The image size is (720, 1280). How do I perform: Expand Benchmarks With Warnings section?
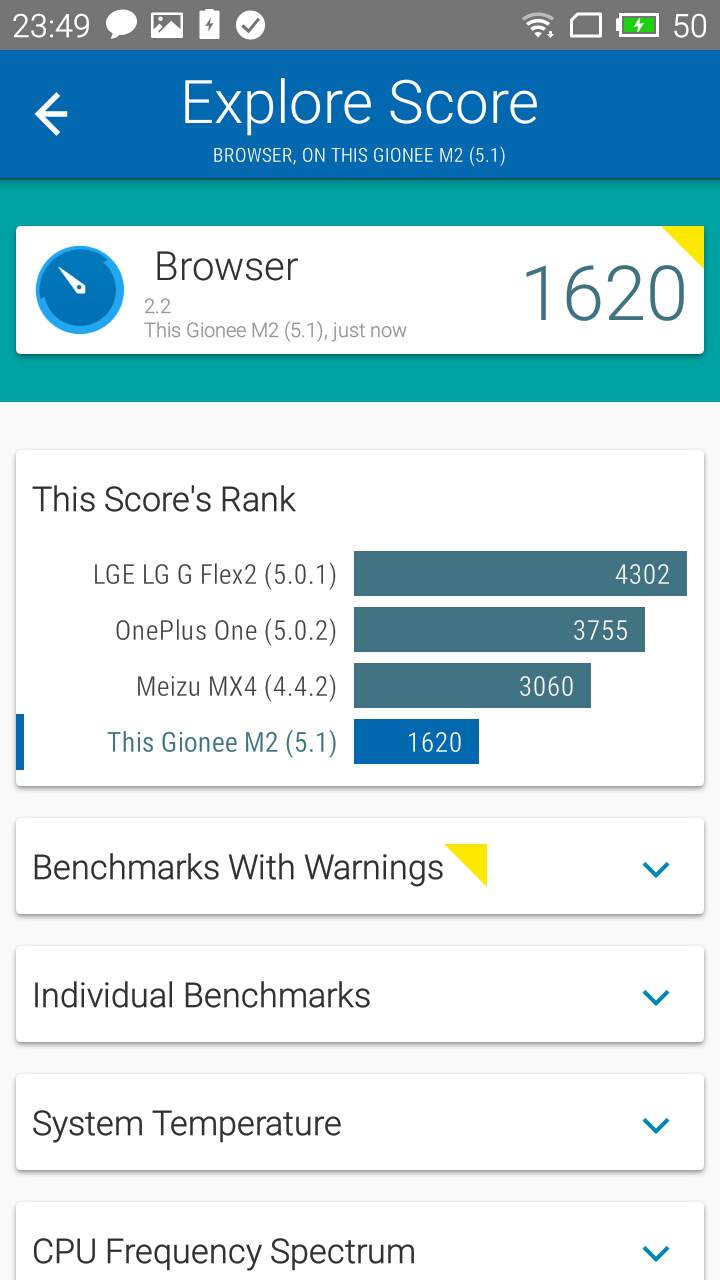(x=360, y=867)
